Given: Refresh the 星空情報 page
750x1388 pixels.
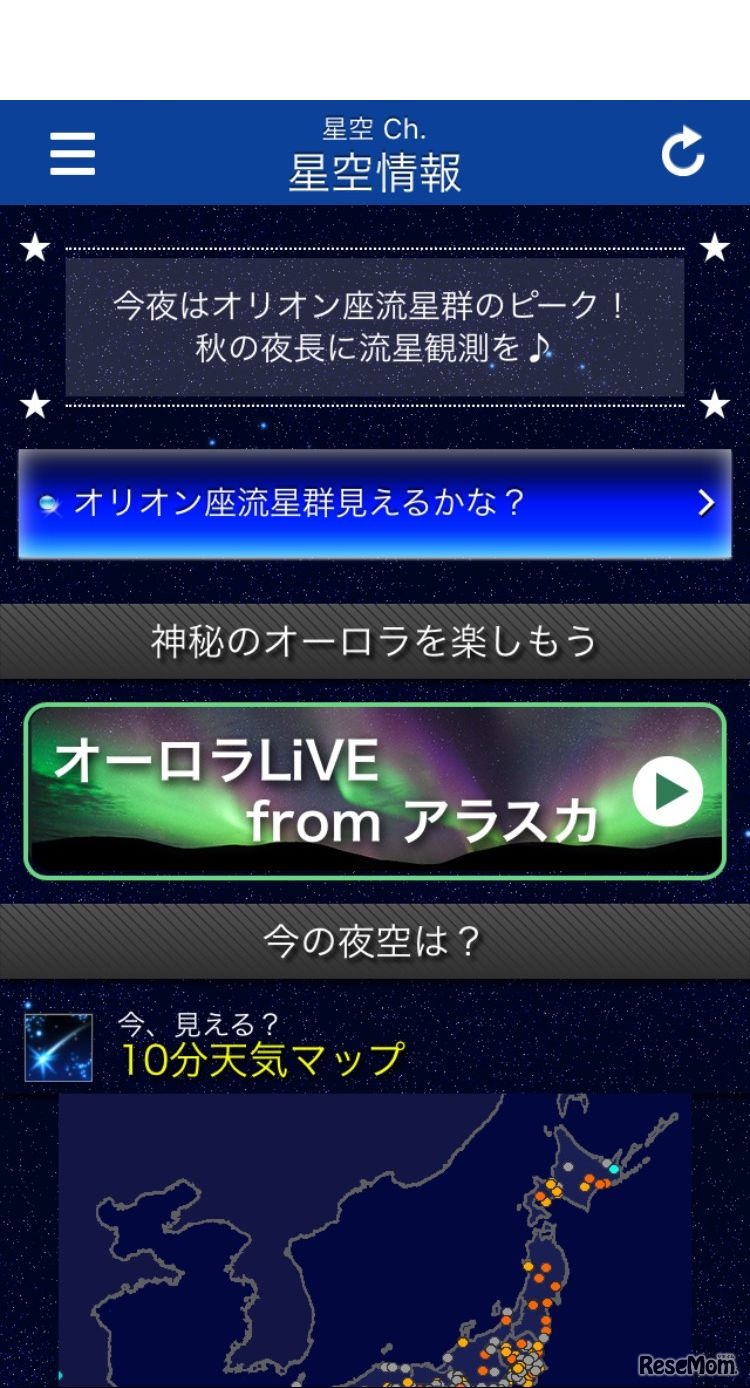Looking at the screenshot, I should 683,150.
